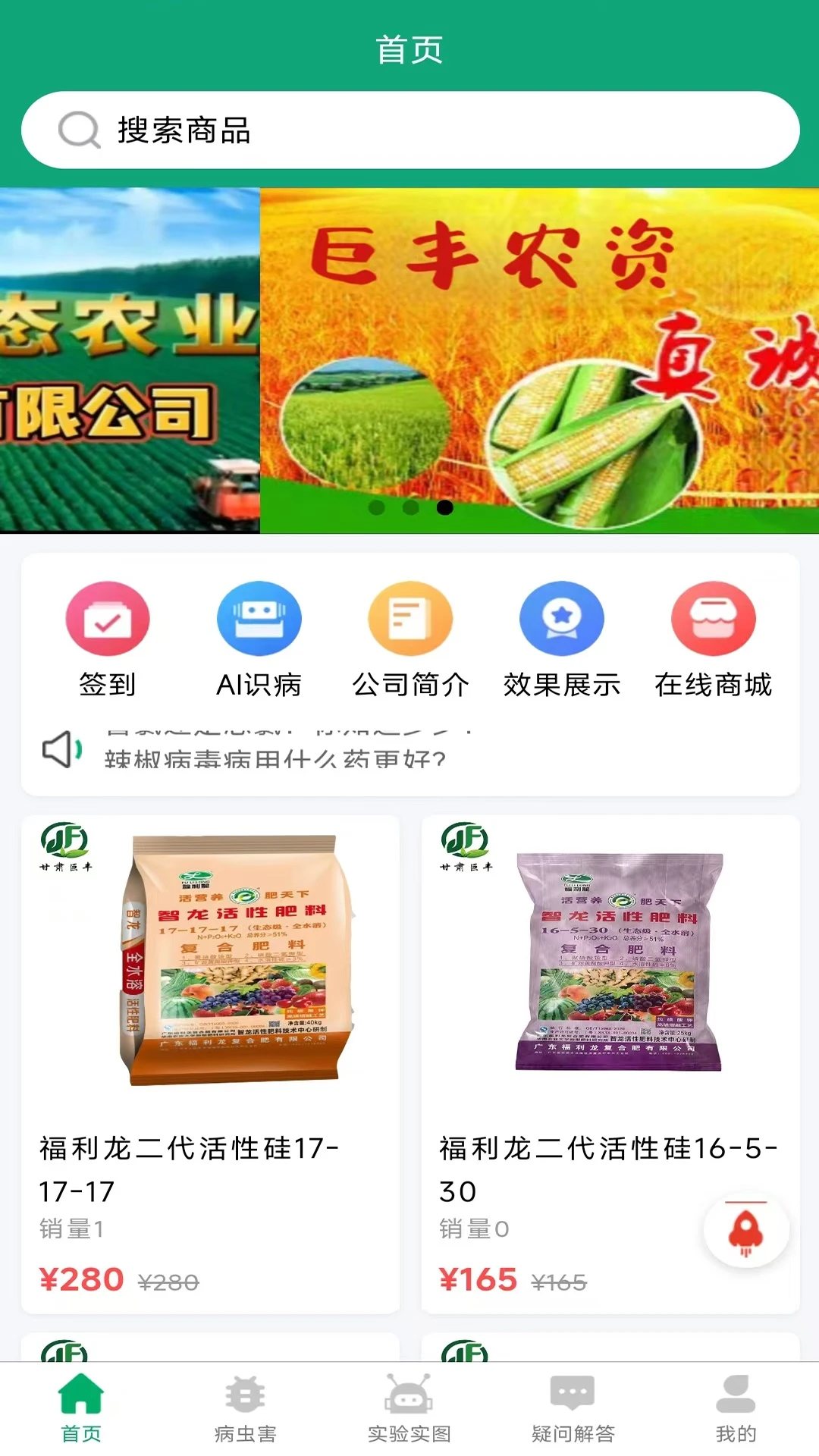Select the AI识病 disease recognition icon

point(259,618)
